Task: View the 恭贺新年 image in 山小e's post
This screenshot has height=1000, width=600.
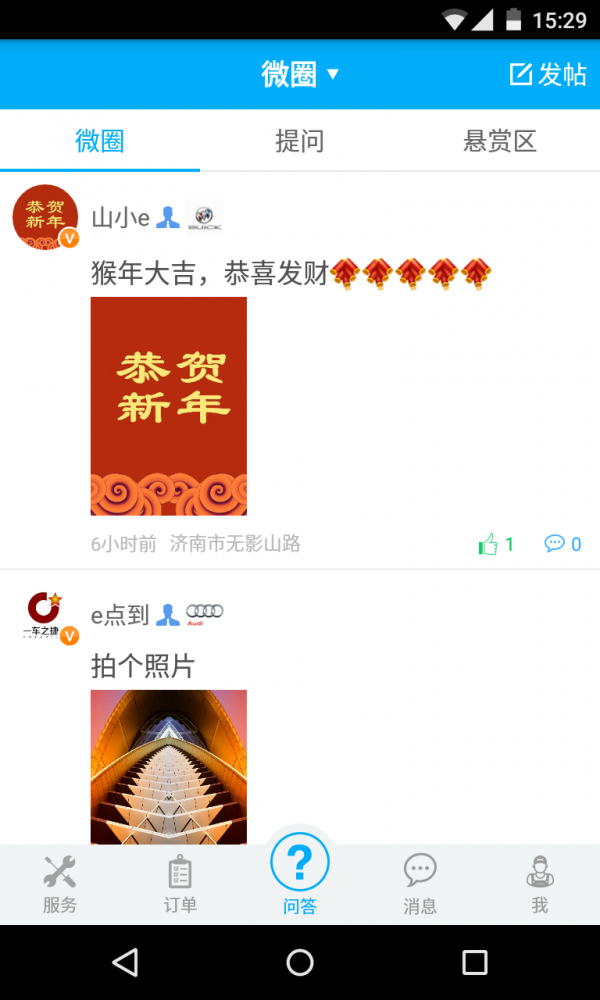Action: [168, 406]
